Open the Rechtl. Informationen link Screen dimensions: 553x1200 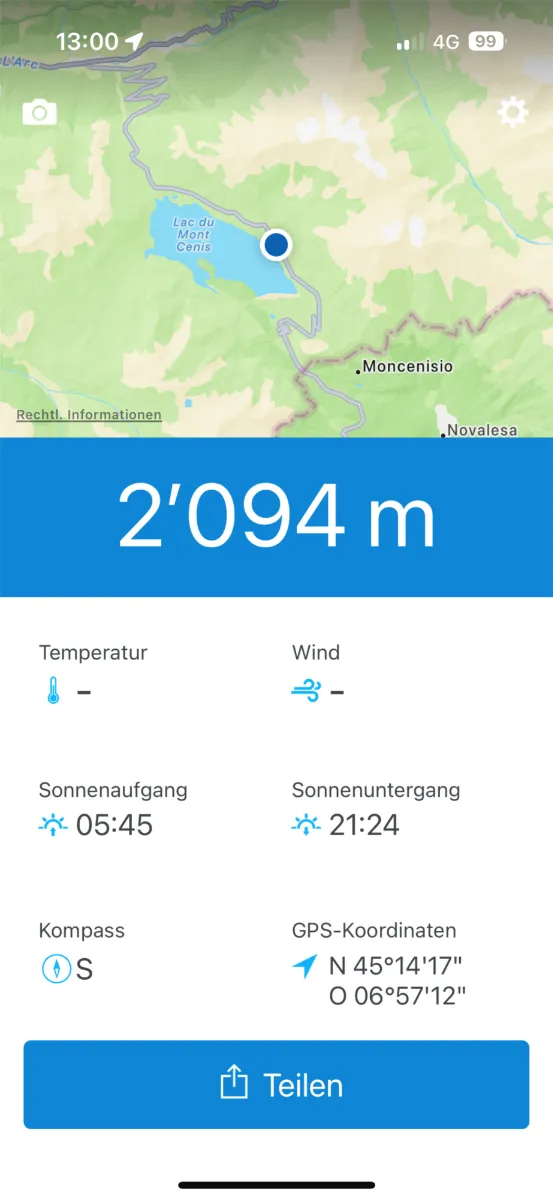coord(89,415)
